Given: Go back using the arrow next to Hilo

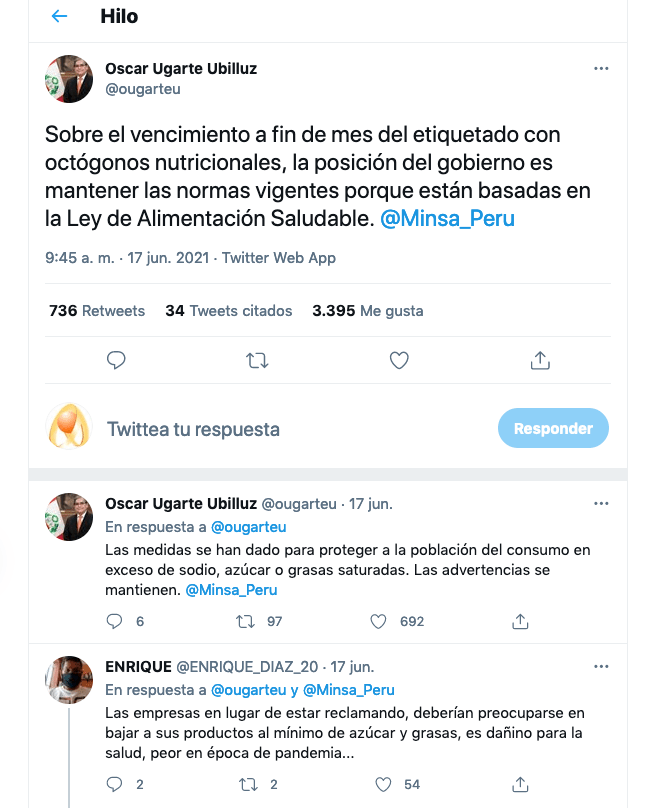Looking at the screenshot, I should pyautogui.click(x=60, y=16).
